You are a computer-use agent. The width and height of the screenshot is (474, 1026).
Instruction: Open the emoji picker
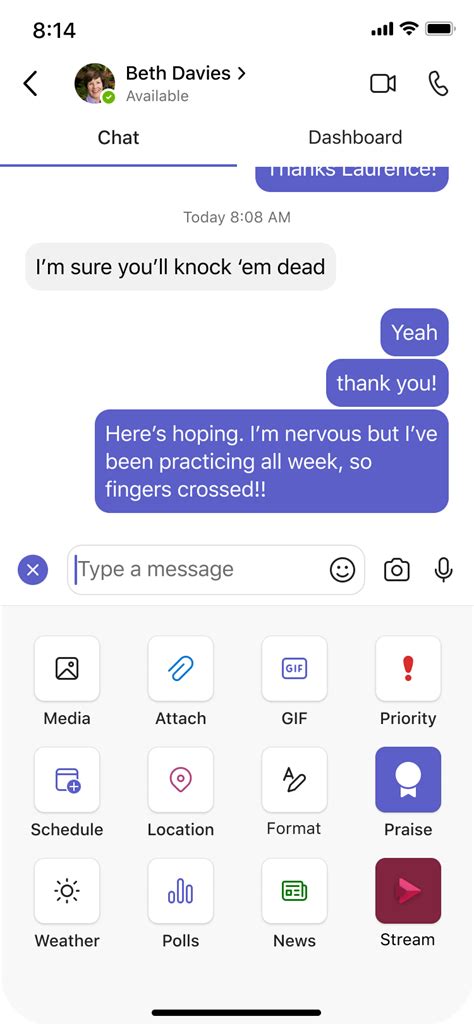click(342, 570)
